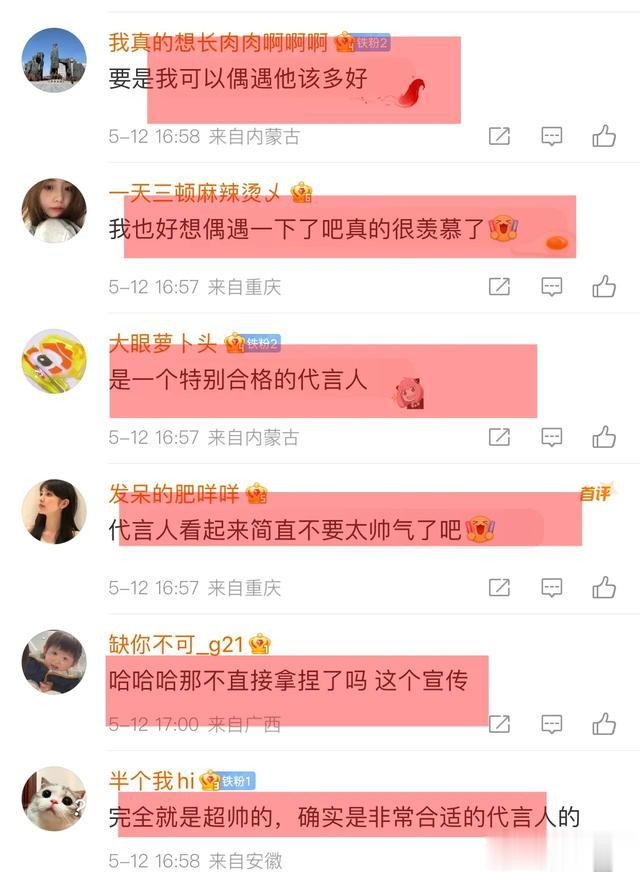Like the comment by 我真的想长肉肉啊啊啊
The width and height of the screenshot is (640, 872).
603,136
